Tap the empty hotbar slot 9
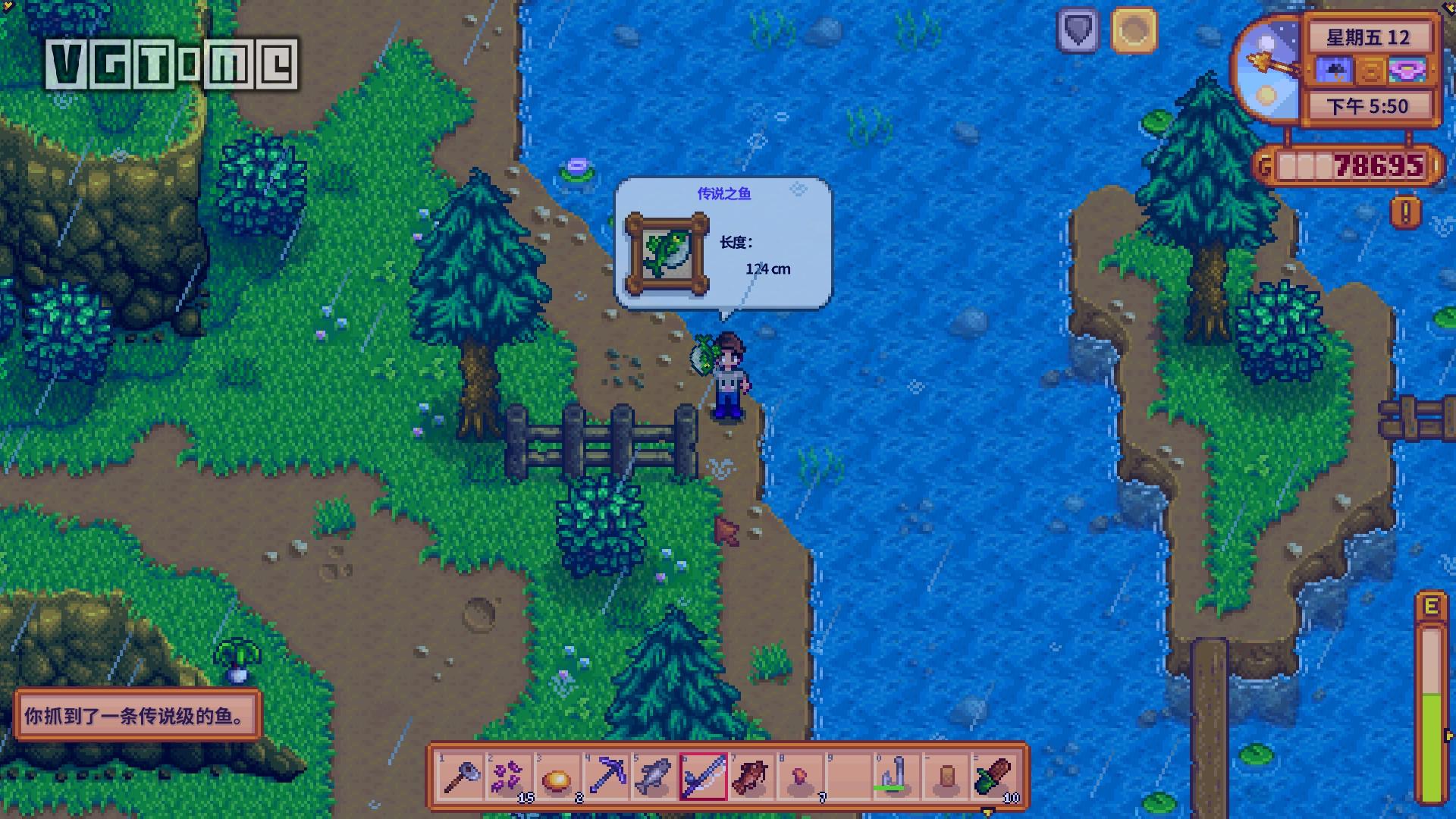Viewport: 1456px width, 819px height. [849, 777]
